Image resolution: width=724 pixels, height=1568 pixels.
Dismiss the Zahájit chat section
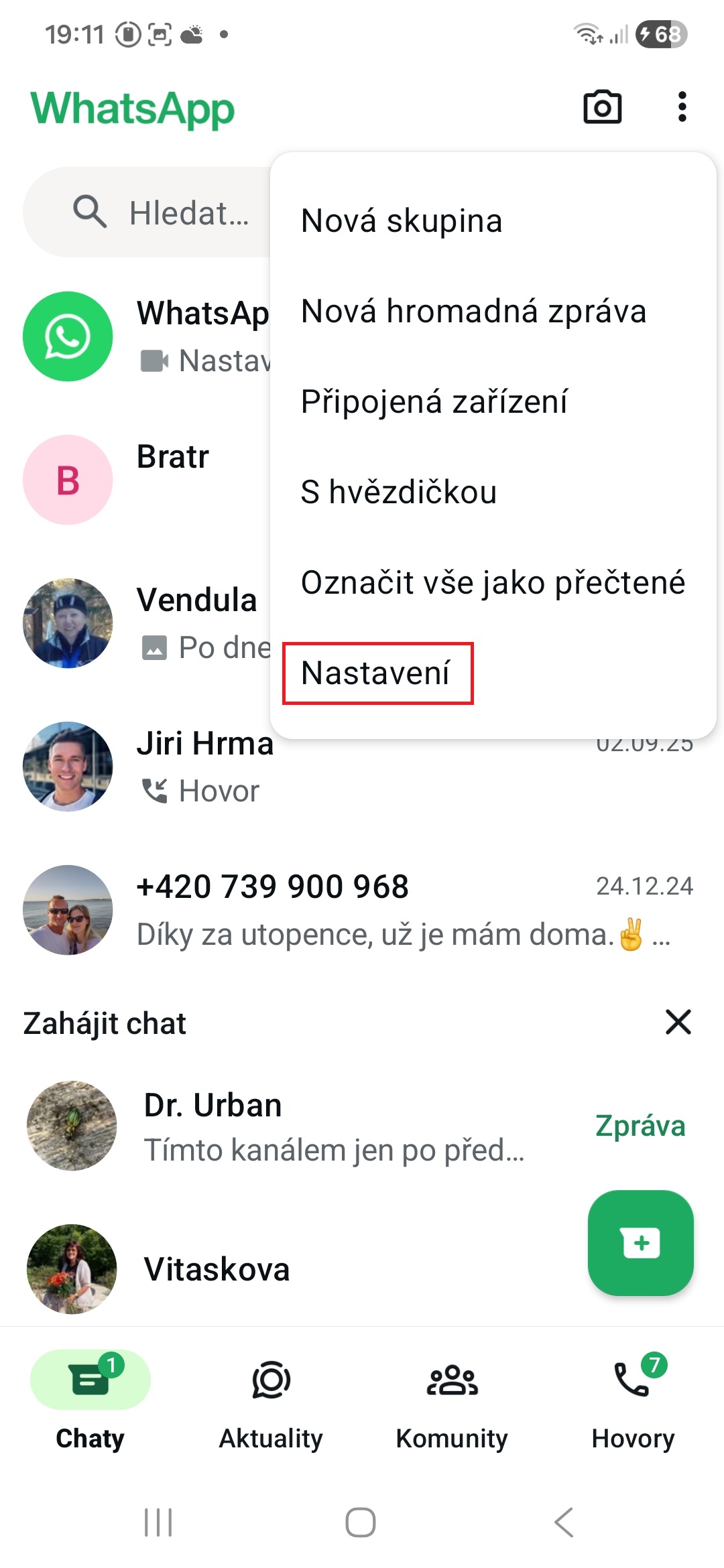[x=678, y=1023]
